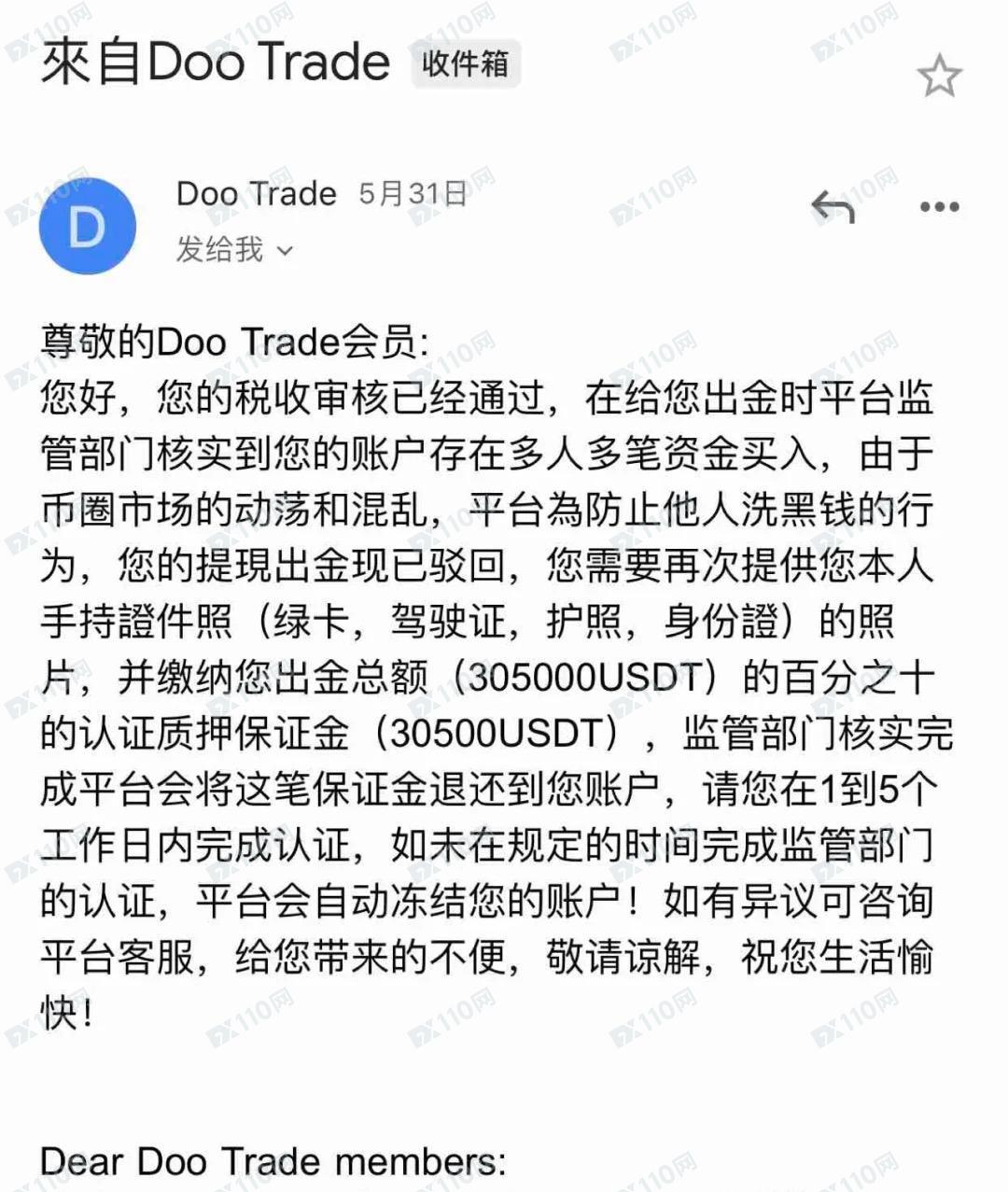Expand the 发给我 recipient details
Screen dimensions: 1008x1192
point(285,250)
